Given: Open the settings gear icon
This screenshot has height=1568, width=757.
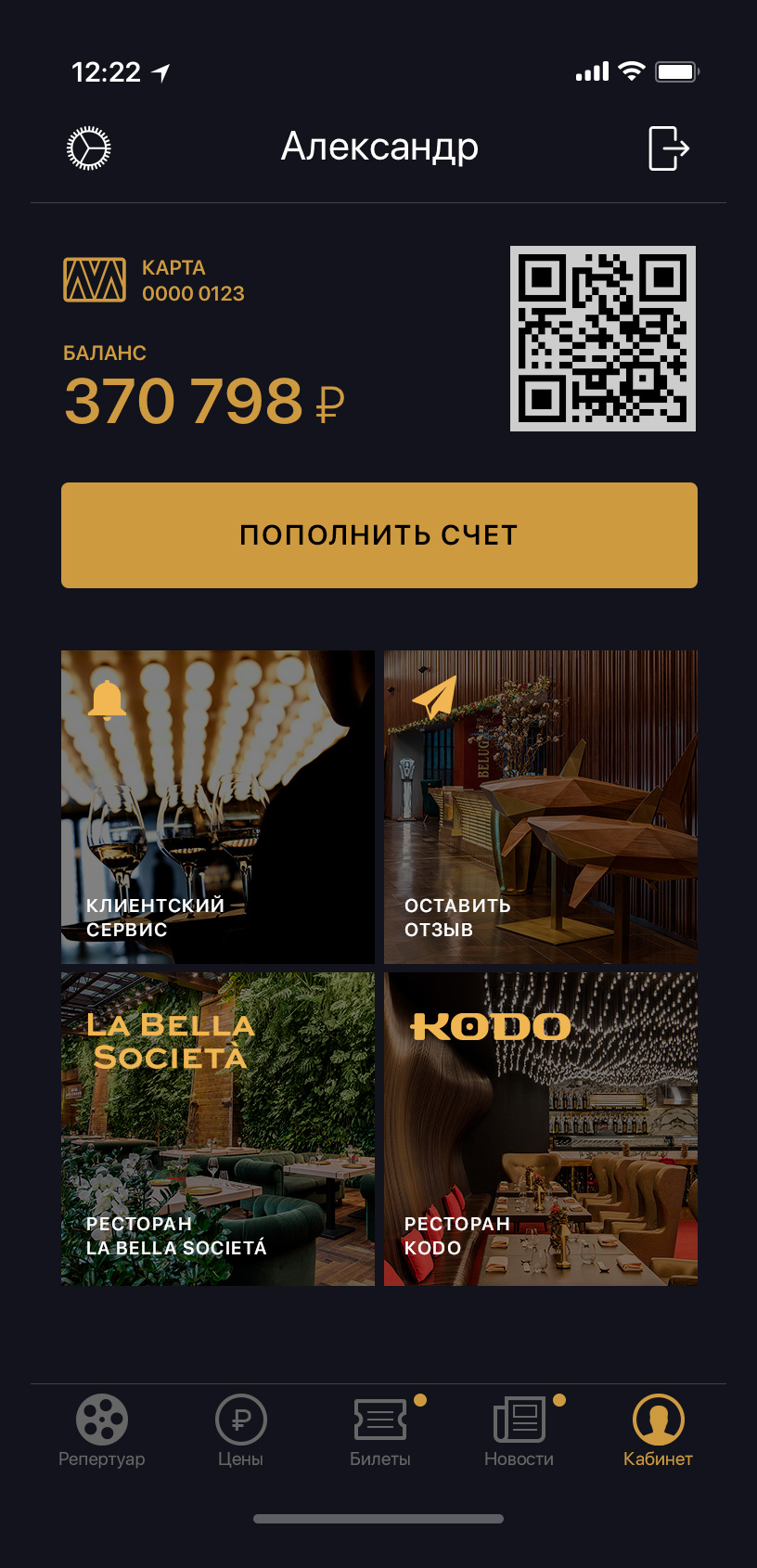Looking at the screenshot, I should [89, 148].
